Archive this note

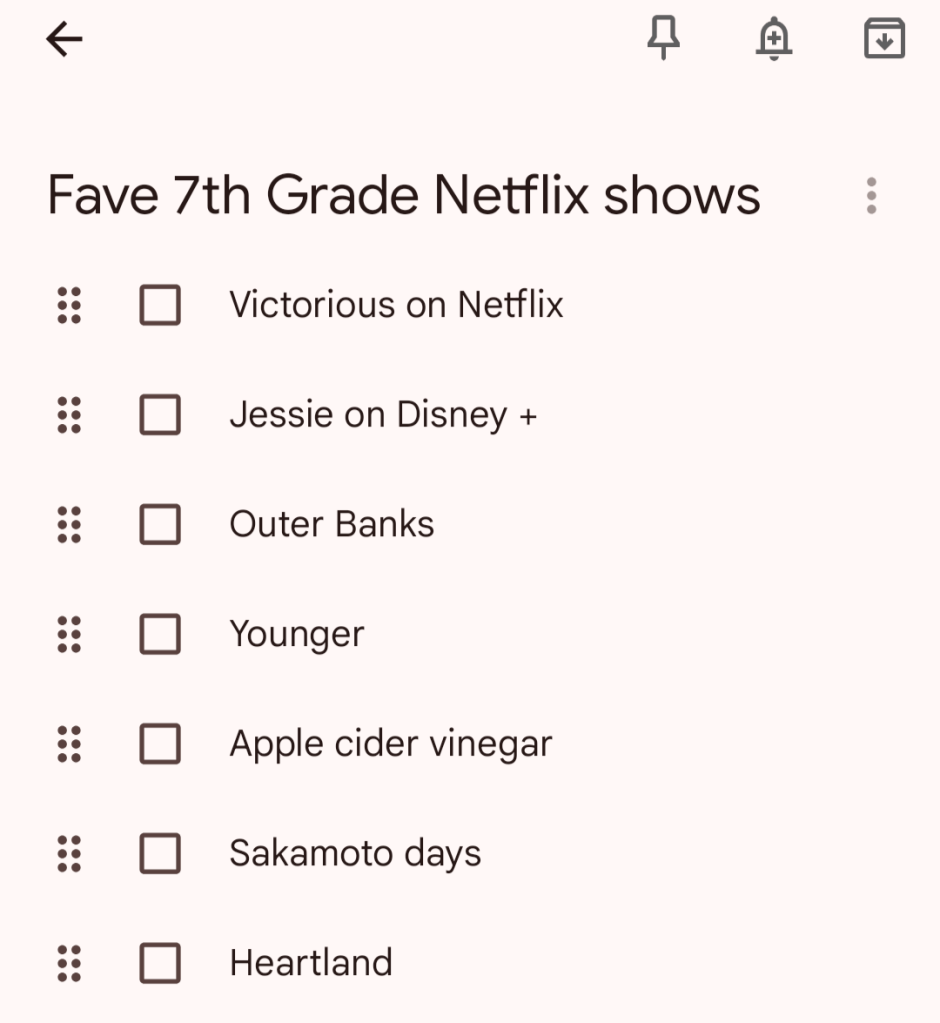(x=884, y=39)
